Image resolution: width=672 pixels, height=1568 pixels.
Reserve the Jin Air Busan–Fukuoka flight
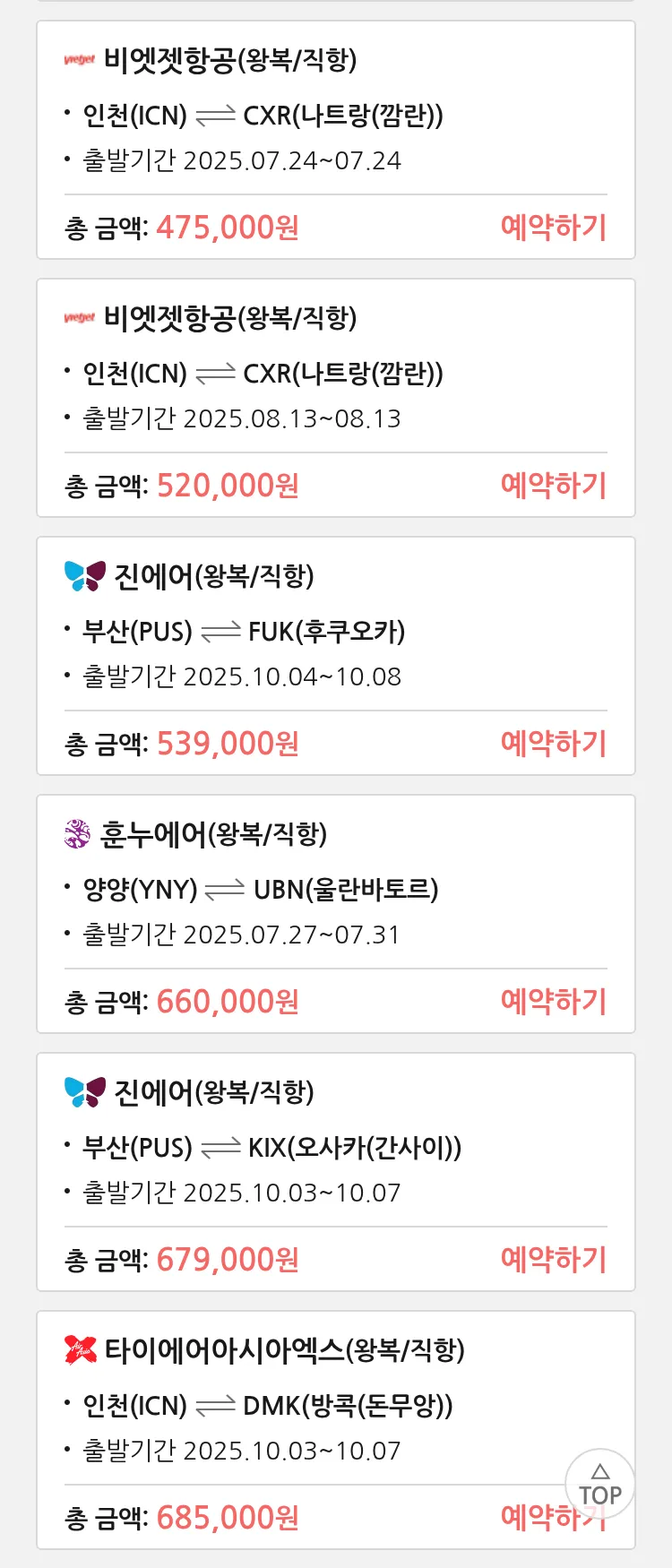click(x=553, y=744)
